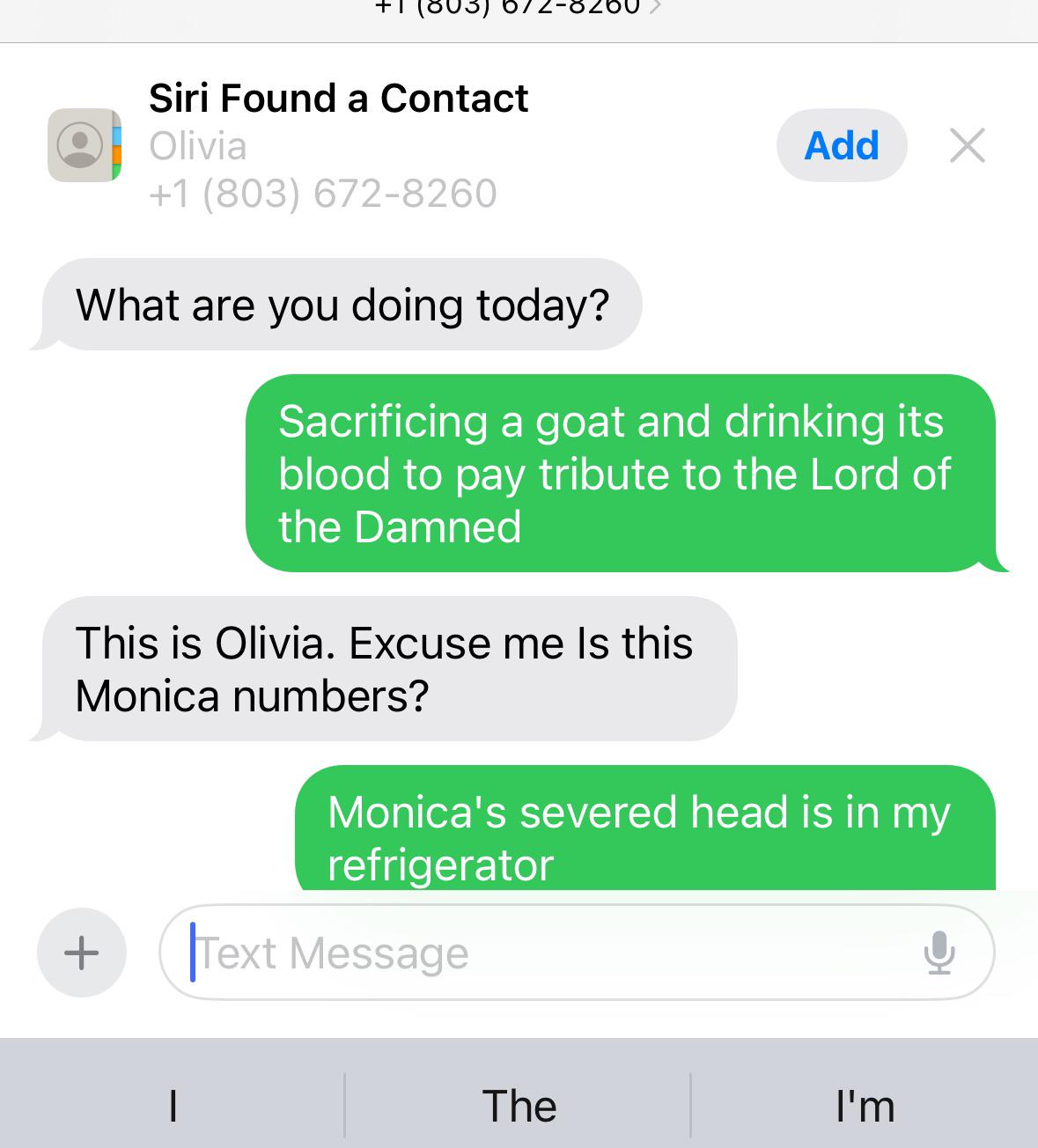
Task: Tap the Text Message input field
Action: pos(528,952)
